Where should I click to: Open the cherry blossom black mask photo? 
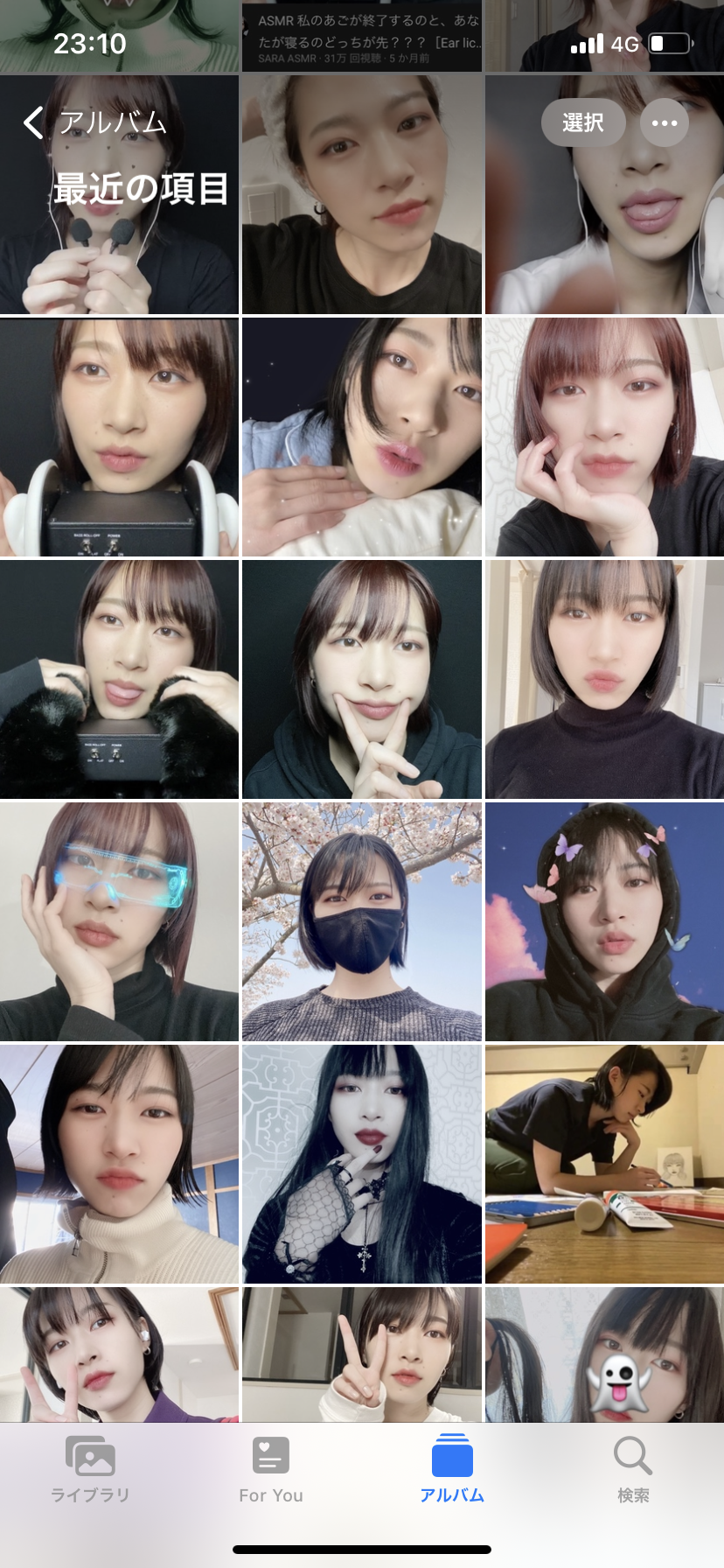click(x=362, y=921)
